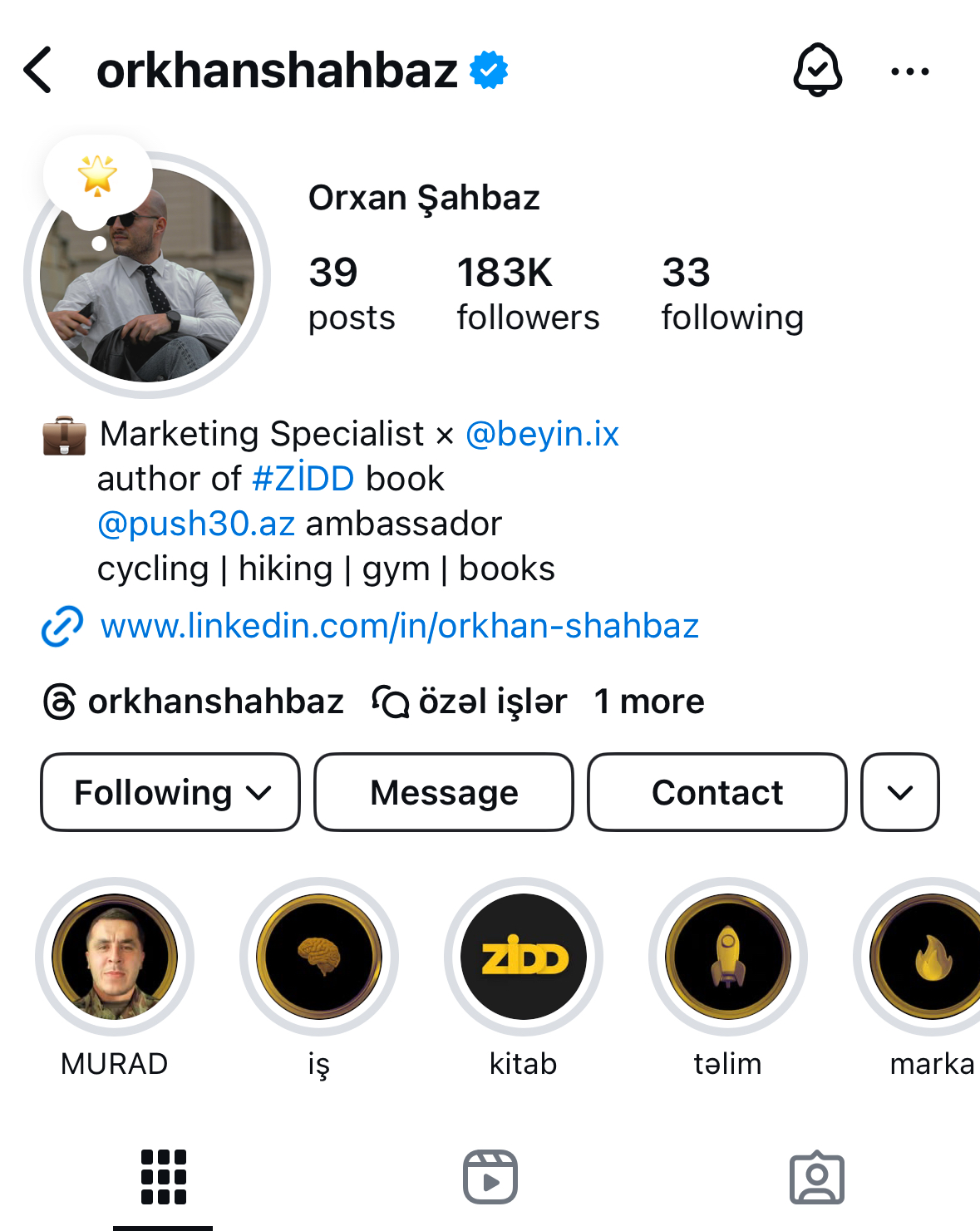Screen dimensions: 980x1231
Task: Open the 33 following list
Action: pos(731,293)
